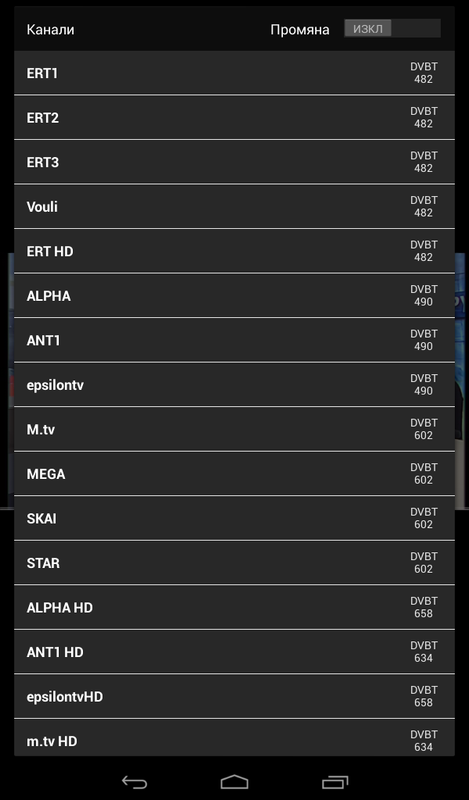Select the ALPHA HD channel

pos(234,608)
